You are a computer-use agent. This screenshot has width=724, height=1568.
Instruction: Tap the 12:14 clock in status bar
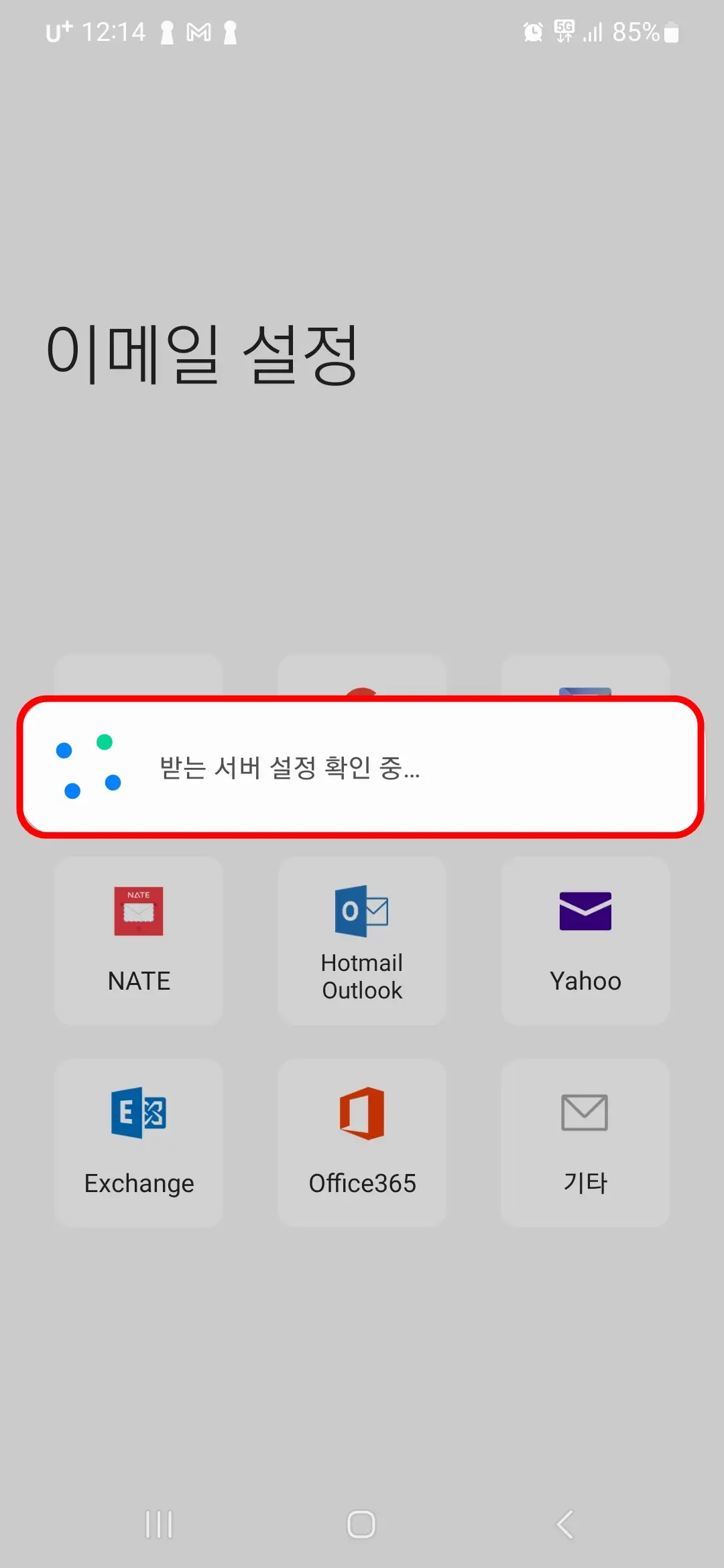click(x=114, y=31)
